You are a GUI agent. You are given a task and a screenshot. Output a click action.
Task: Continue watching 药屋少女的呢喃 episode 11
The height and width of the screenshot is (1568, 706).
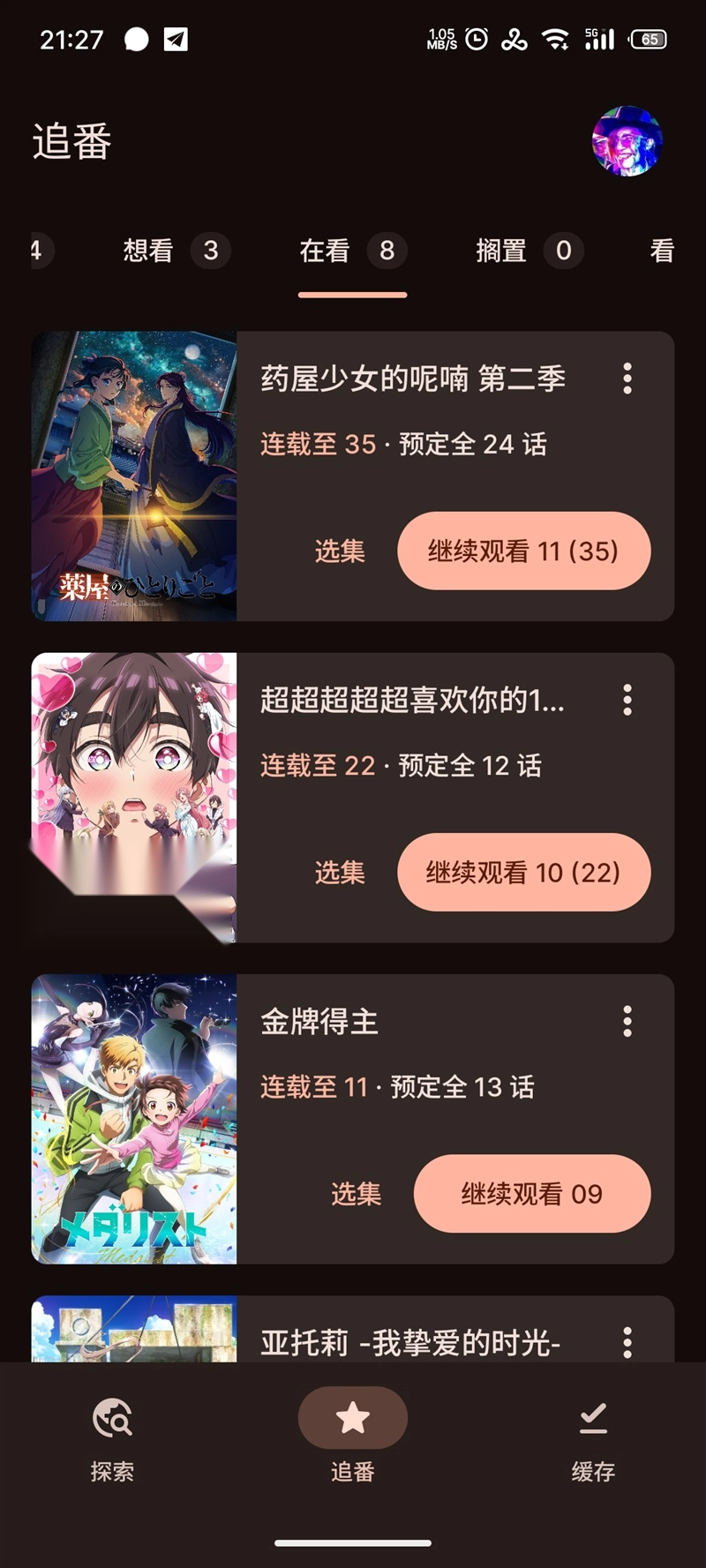523,551
